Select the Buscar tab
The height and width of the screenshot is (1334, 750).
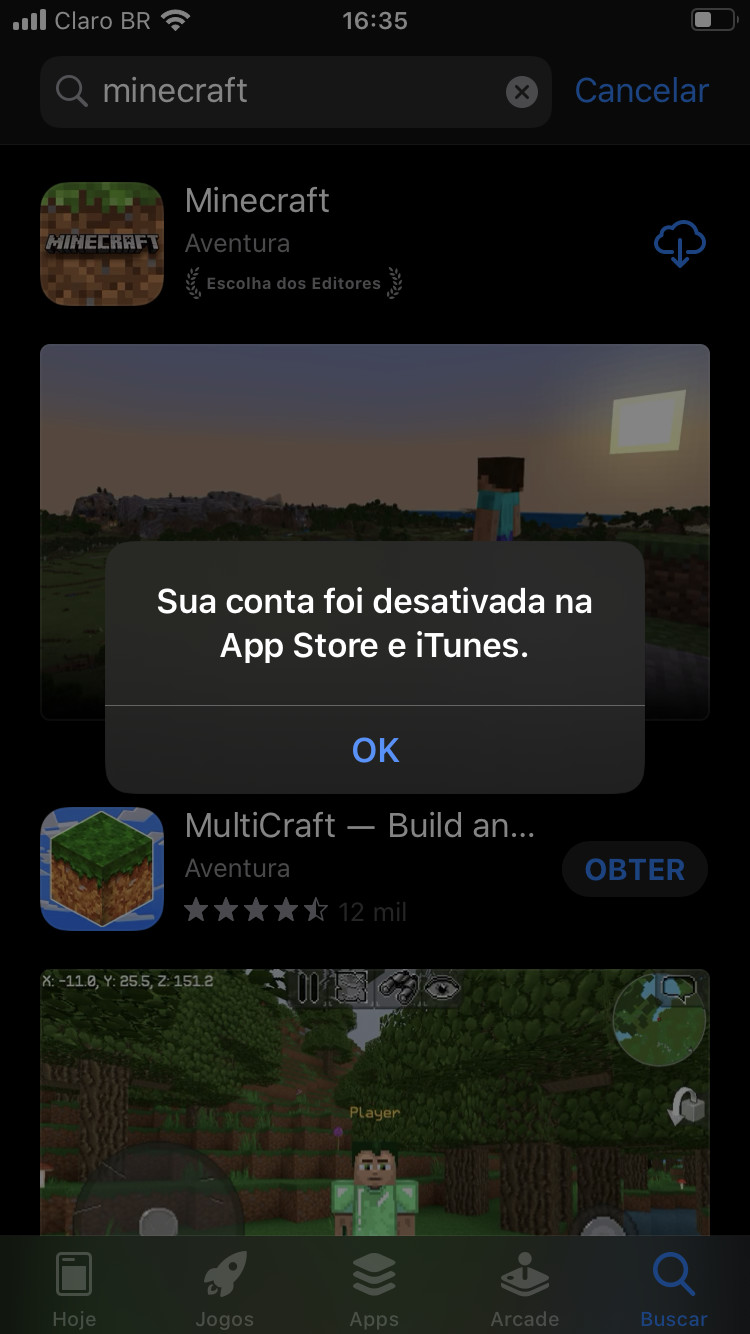(674, 1289)
